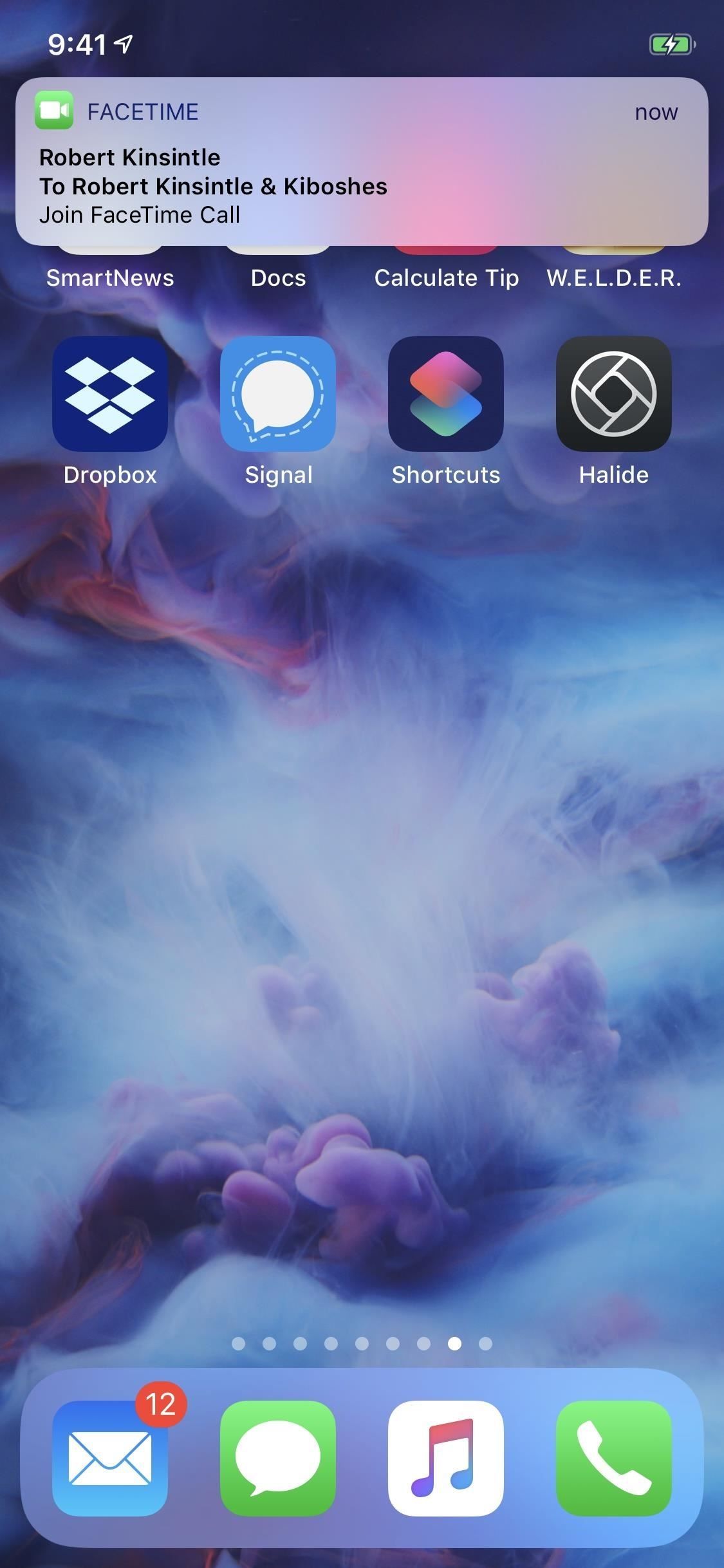Launch the Dropbox app
Image resolution: width=724 pixels, height=1568 pixels.
coord(110,394)
